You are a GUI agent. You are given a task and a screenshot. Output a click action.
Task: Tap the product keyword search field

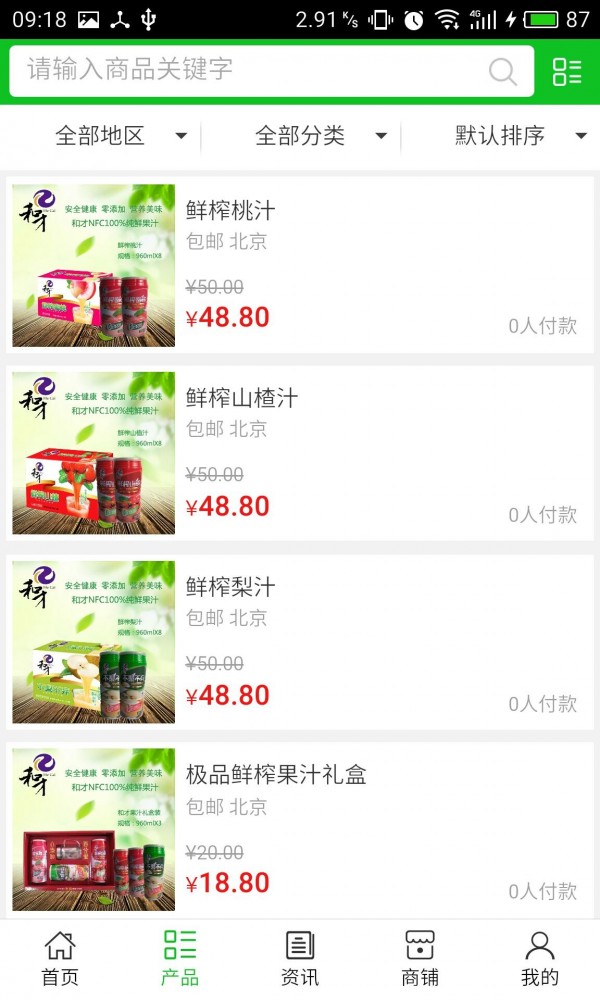(250, 70)
